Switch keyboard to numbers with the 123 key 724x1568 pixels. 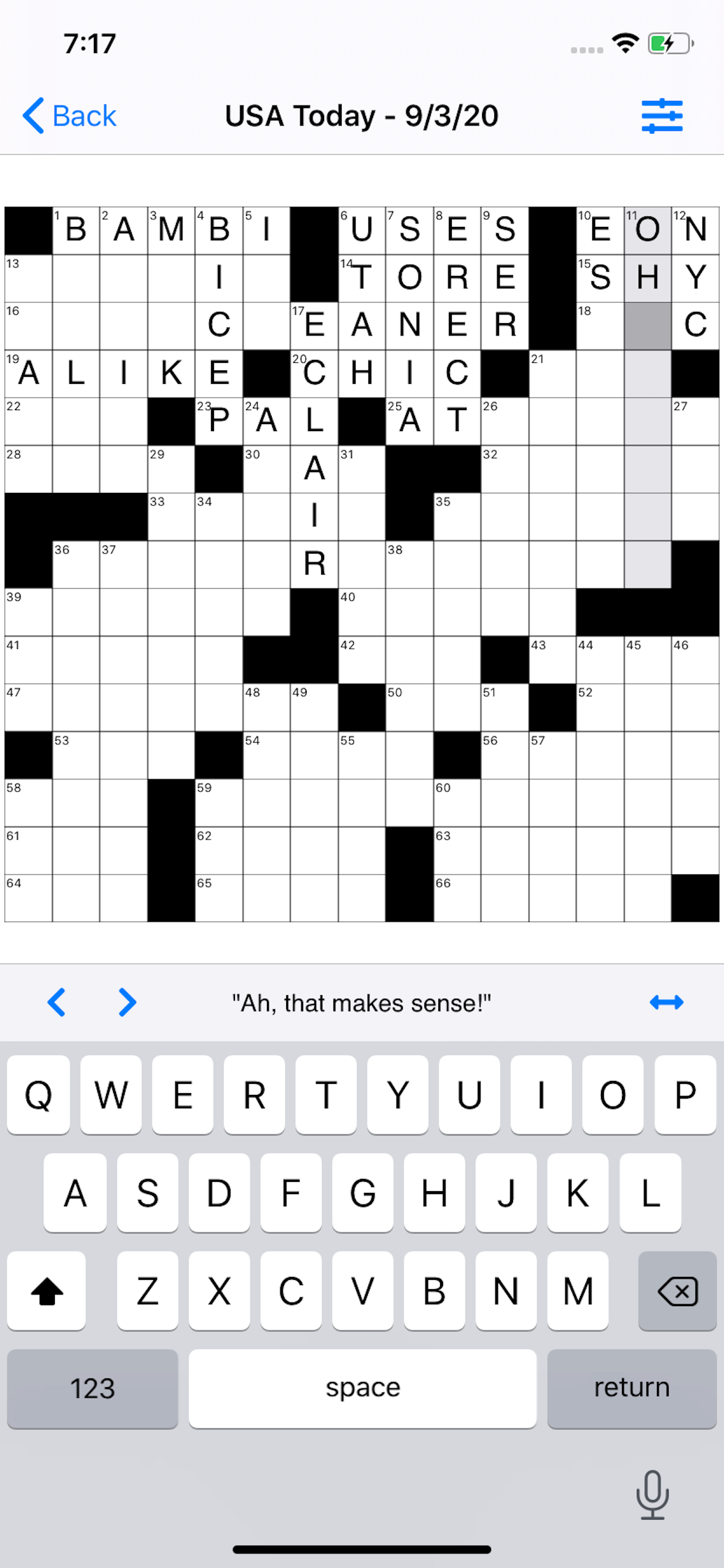click(93, 1388)
